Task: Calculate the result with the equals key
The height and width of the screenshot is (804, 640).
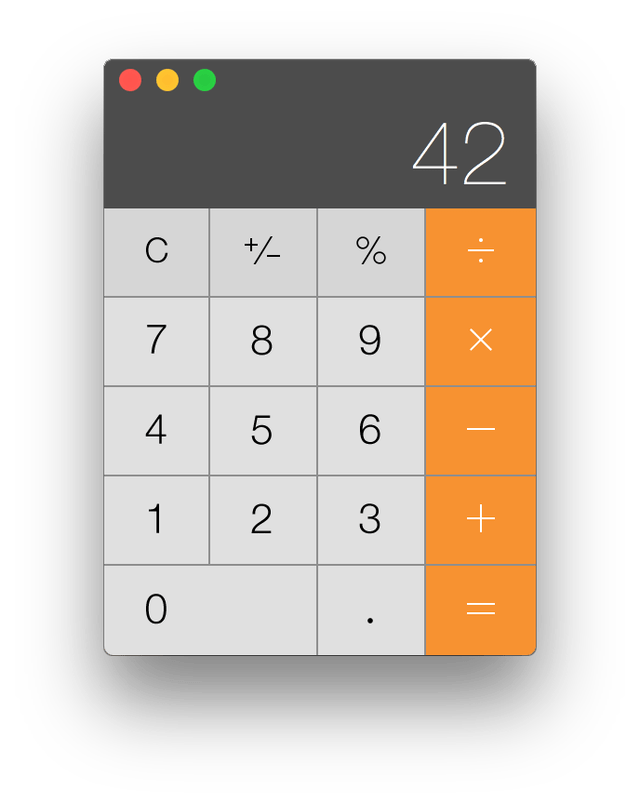Action: (x=480, y=609)
